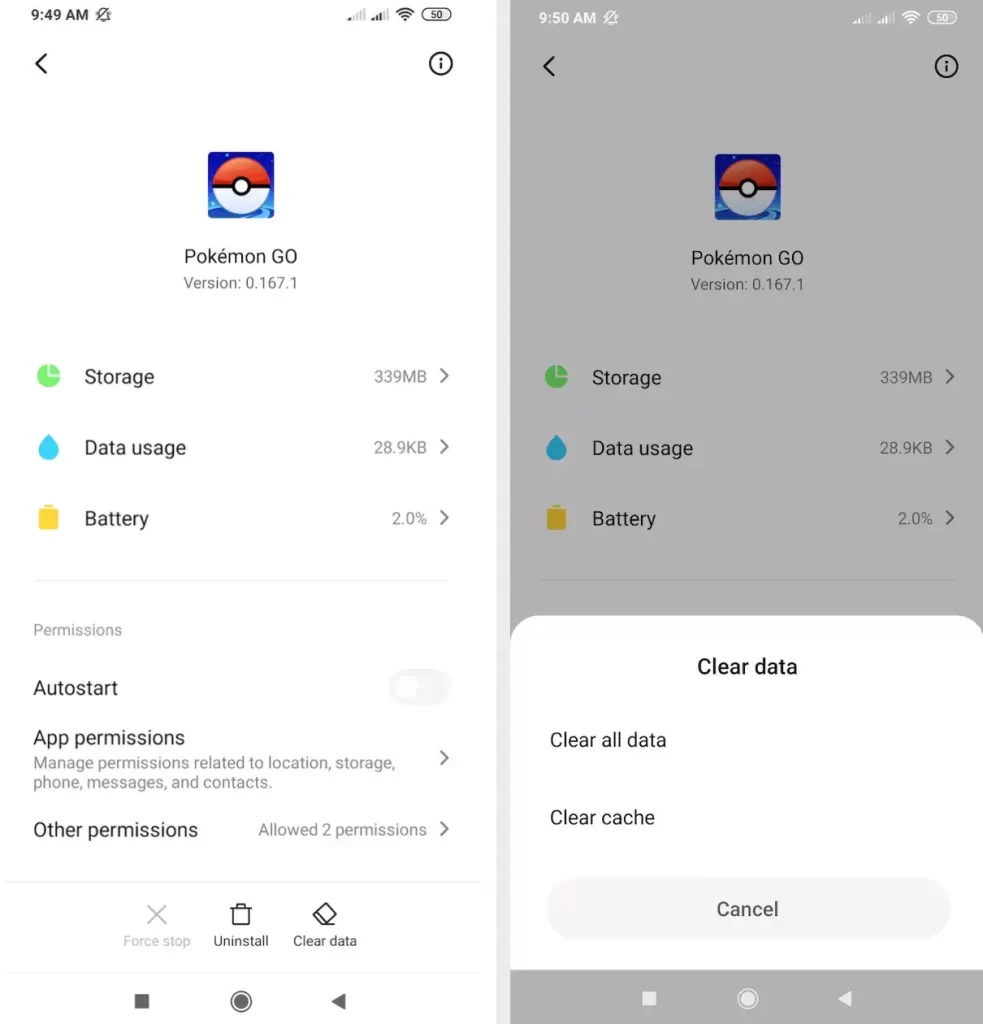Open Other permissions details

tap(240, 829)
